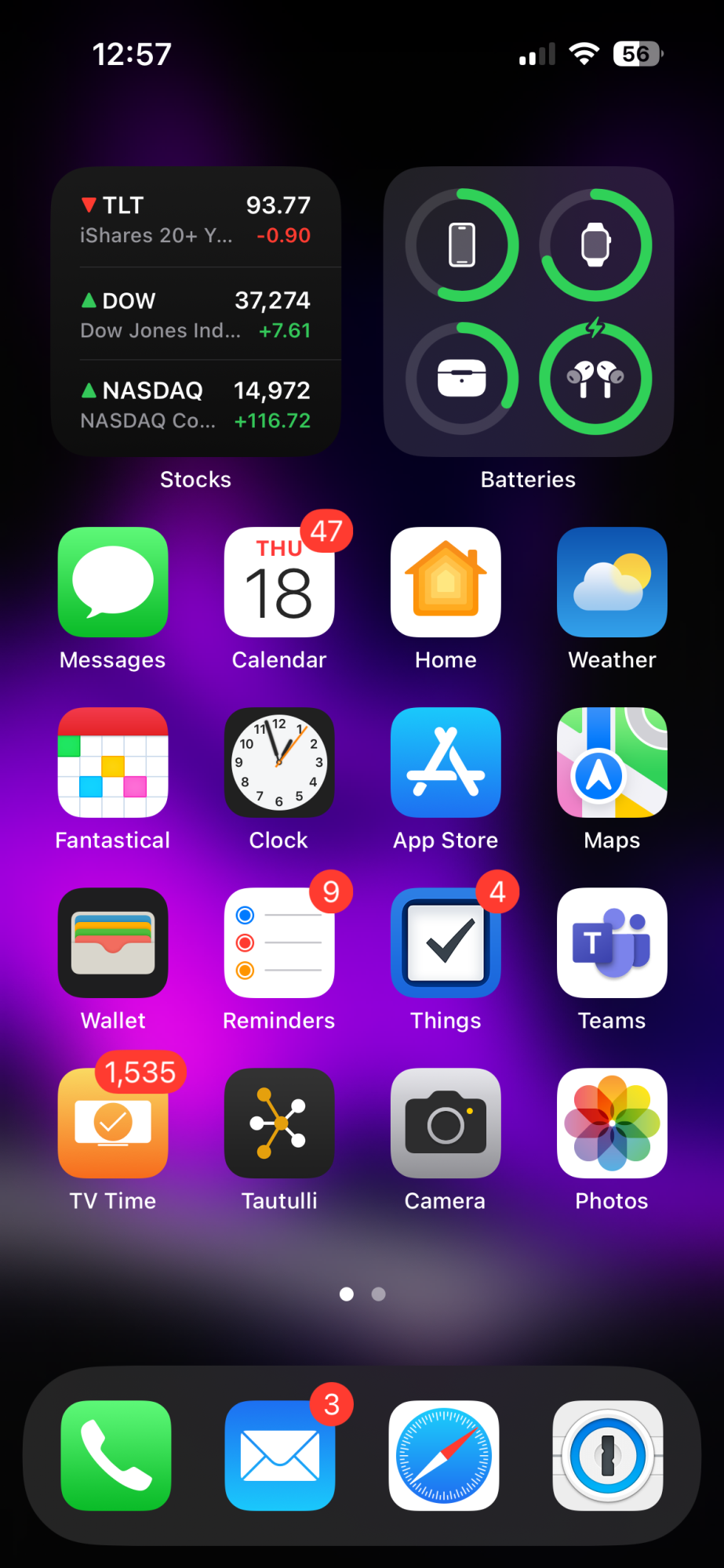Open TV Time app
Screen dimensions: 724x1568
coord(113,1123)
